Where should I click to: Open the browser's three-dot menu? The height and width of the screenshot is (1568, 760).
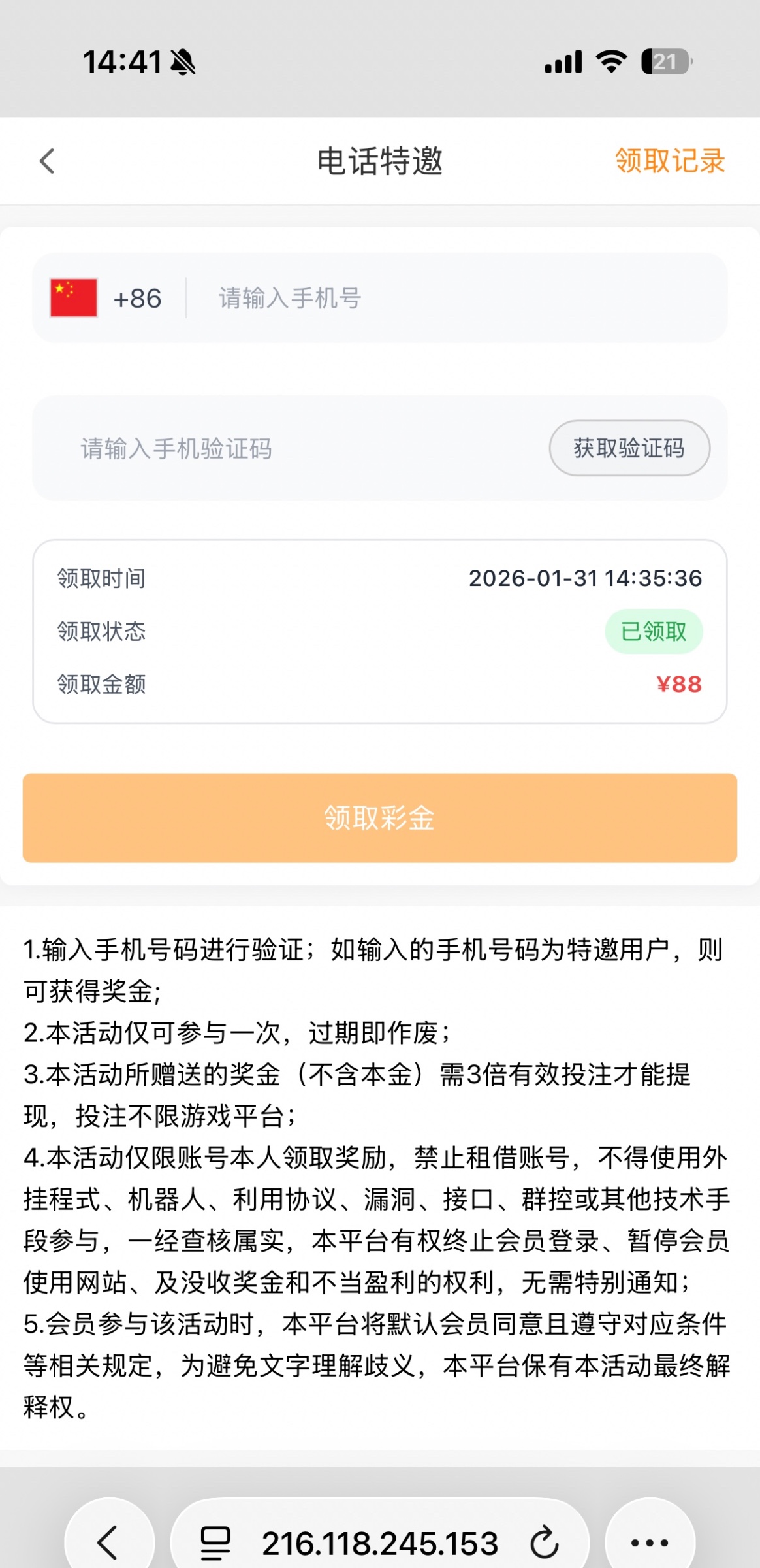650,1543
